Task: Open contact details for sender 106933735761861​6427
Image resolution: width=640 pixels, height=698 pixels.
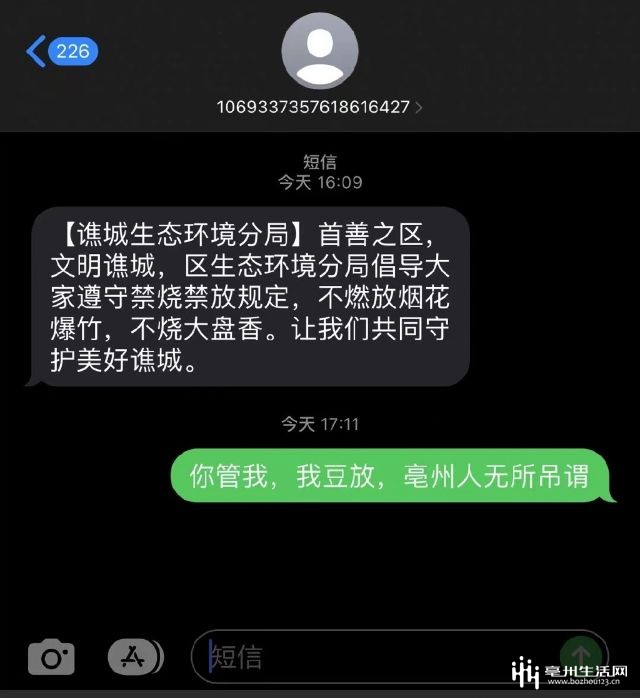Action: coord(319,107)
